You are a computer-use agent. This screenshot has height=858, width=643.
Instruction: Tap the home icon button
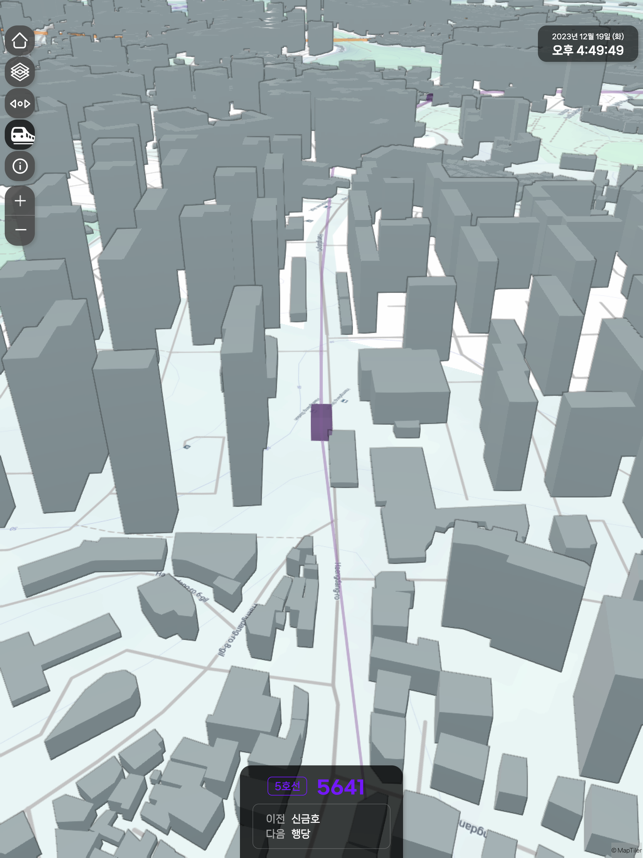coord(20,41)
